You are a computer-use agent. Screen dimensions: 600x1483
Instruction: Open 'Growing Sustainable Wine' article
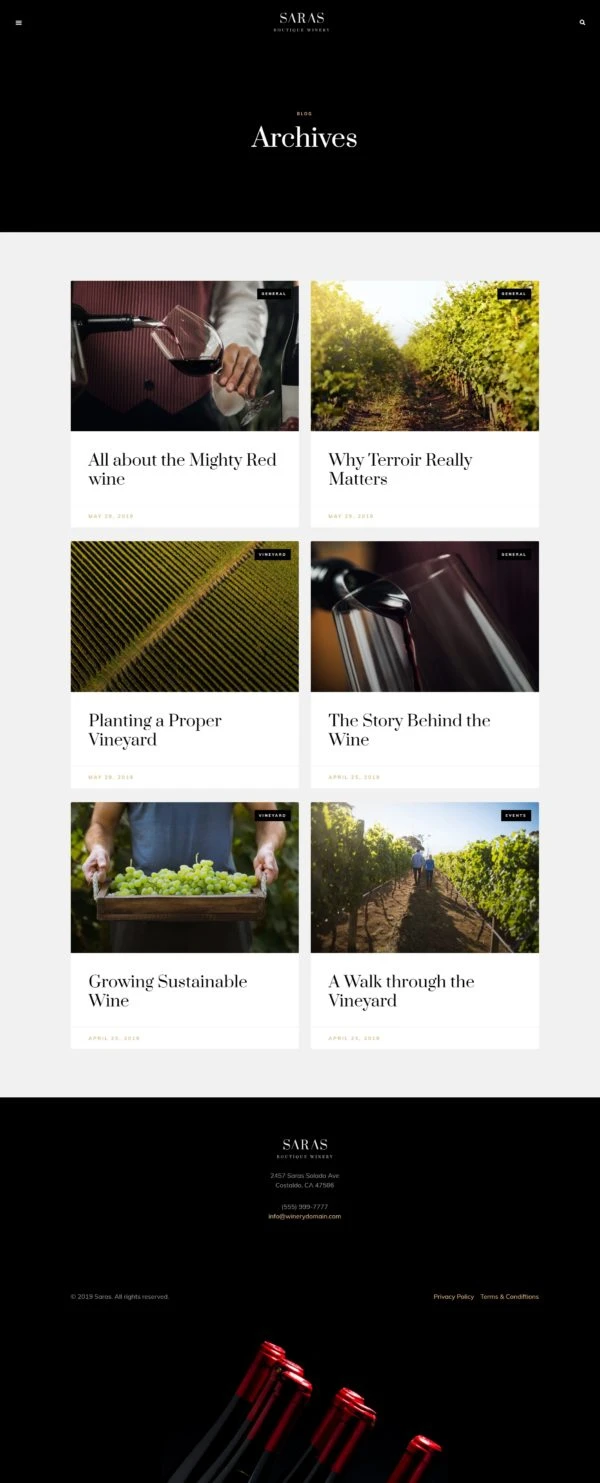[x=167, y=991]
